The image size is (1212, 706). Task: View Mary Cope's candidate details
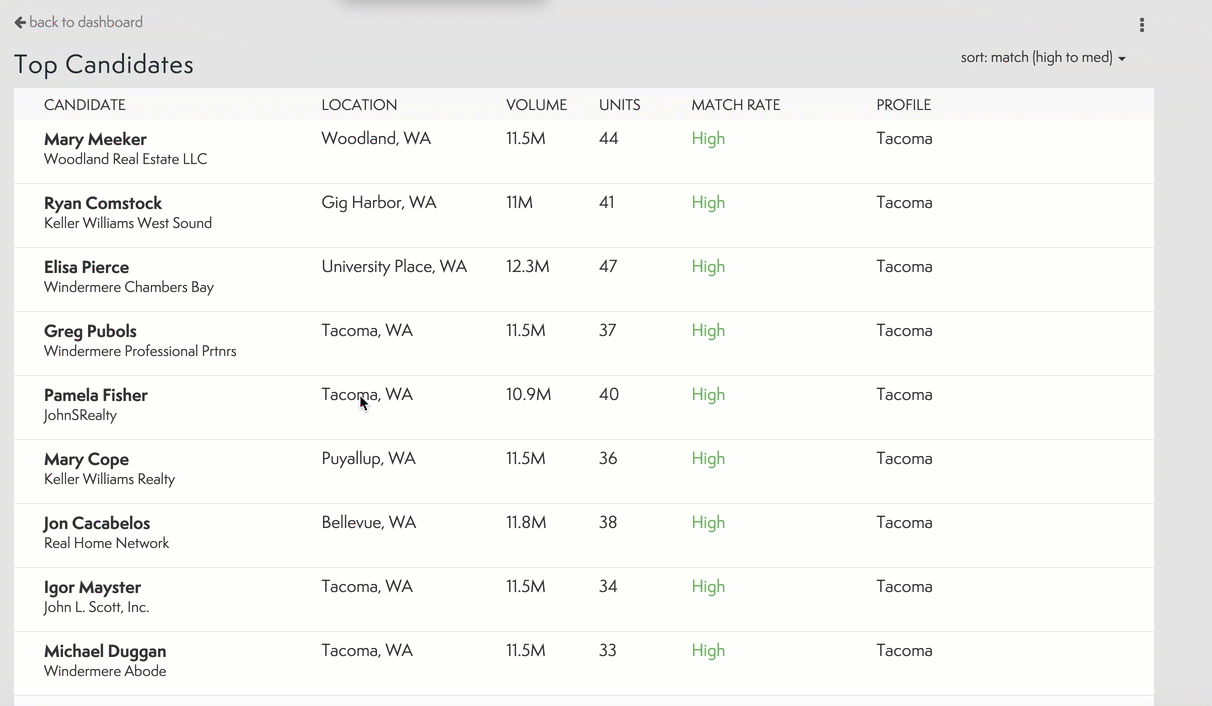[x=87, y=459]
